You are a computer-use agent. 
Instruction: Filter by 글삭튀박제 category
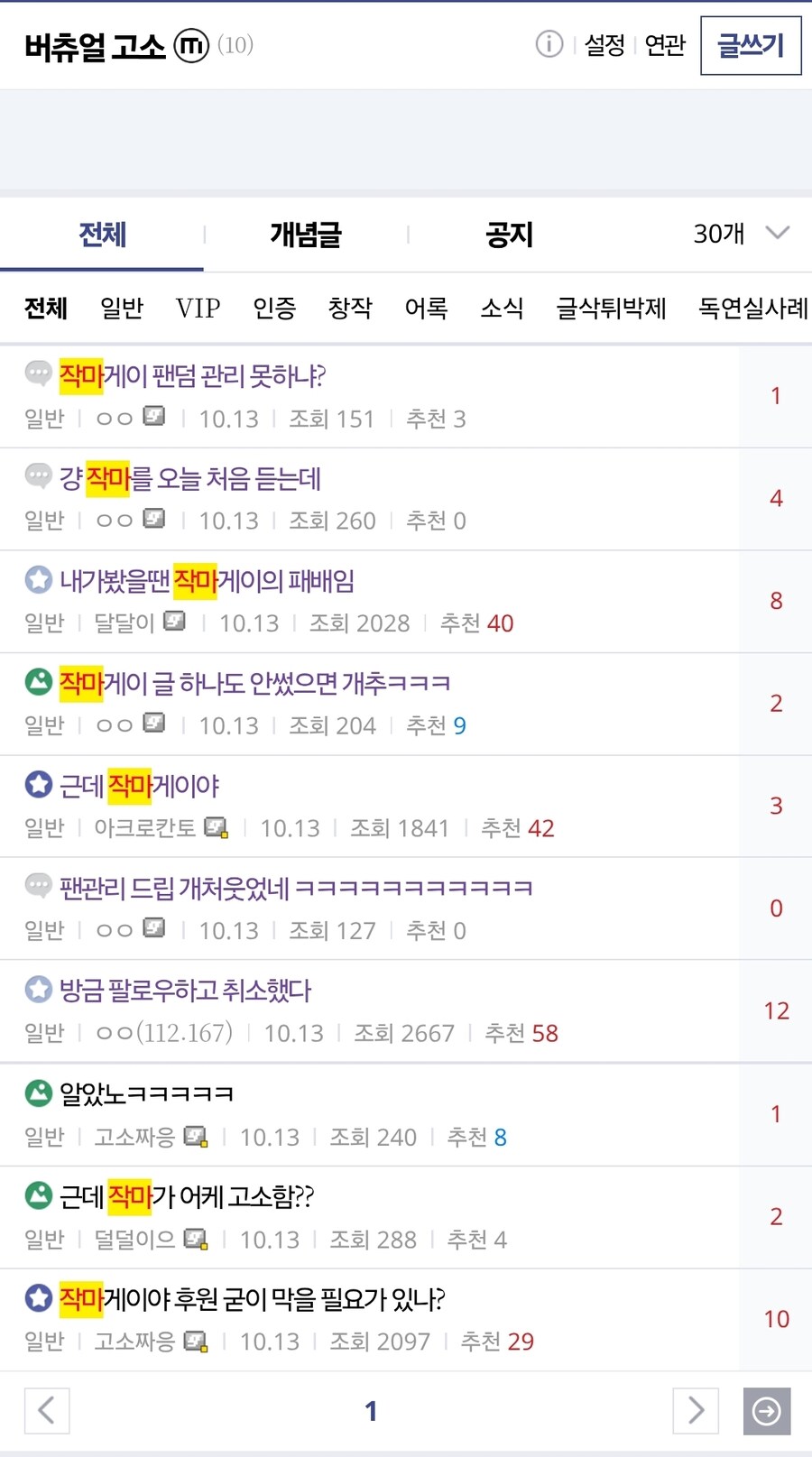pos(611,309)
